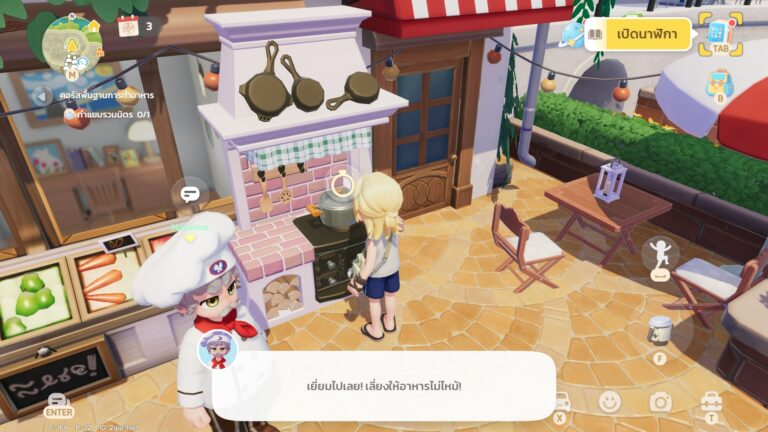Use the cooking pot interact button

660,335
